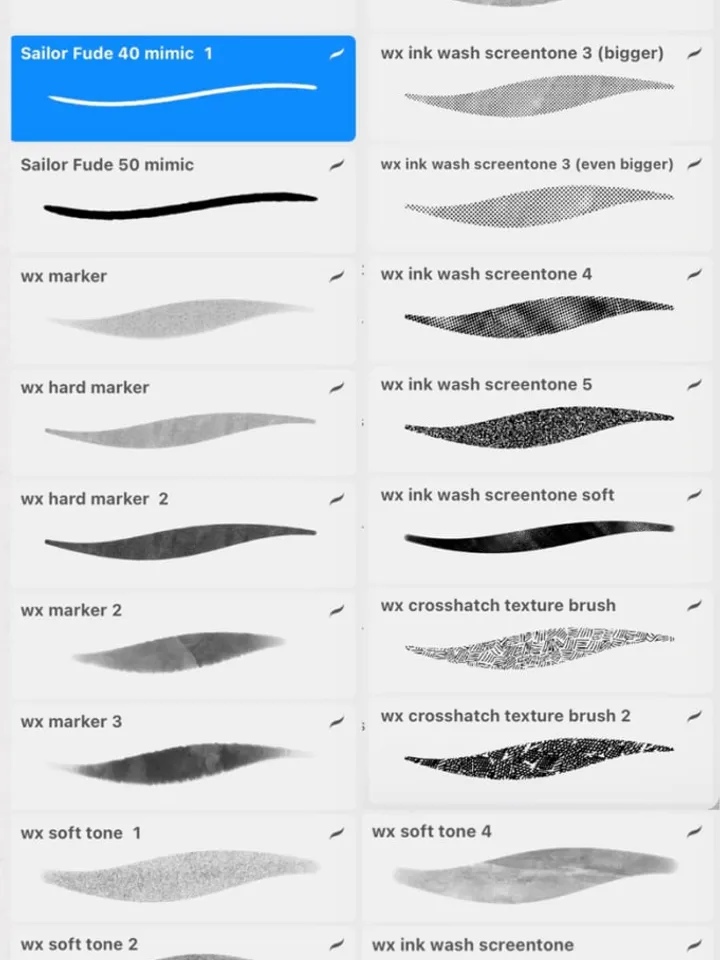The height and width of the screenshot is (960, 720).
Task: Select wx hard marker 2 brush
Action: point(183,533)
